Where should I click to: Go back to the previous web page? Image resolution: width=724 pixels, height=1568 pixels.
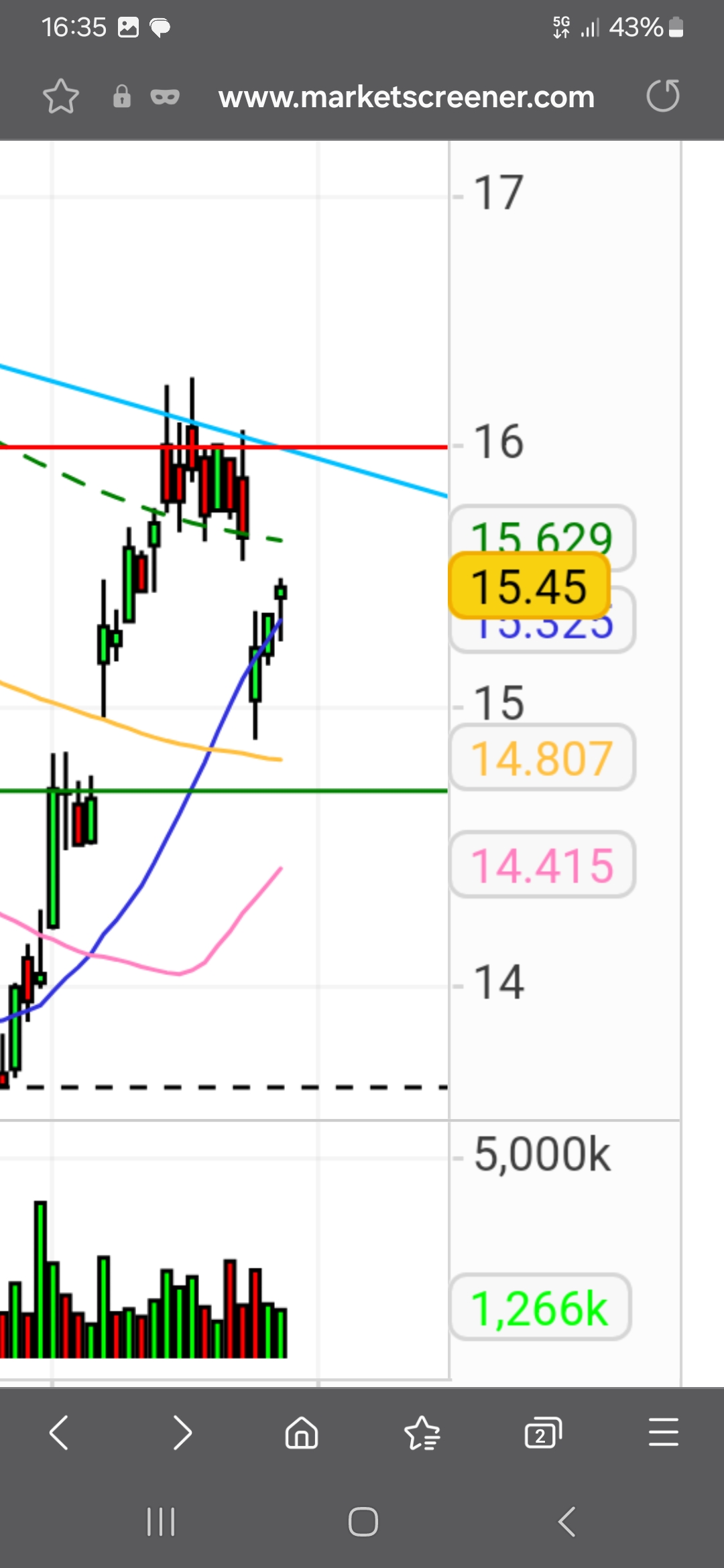pos(59,1433)
